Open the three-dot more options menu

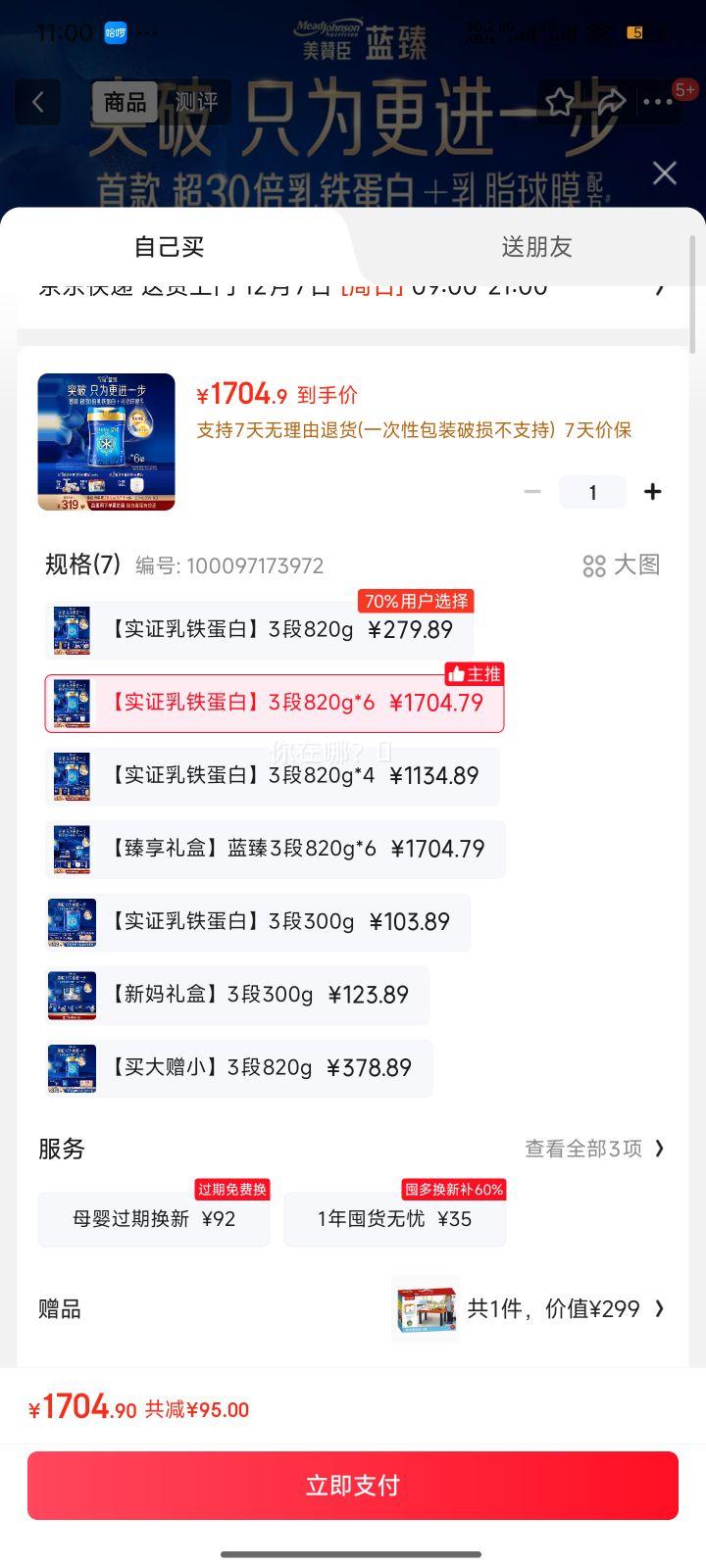659,102
